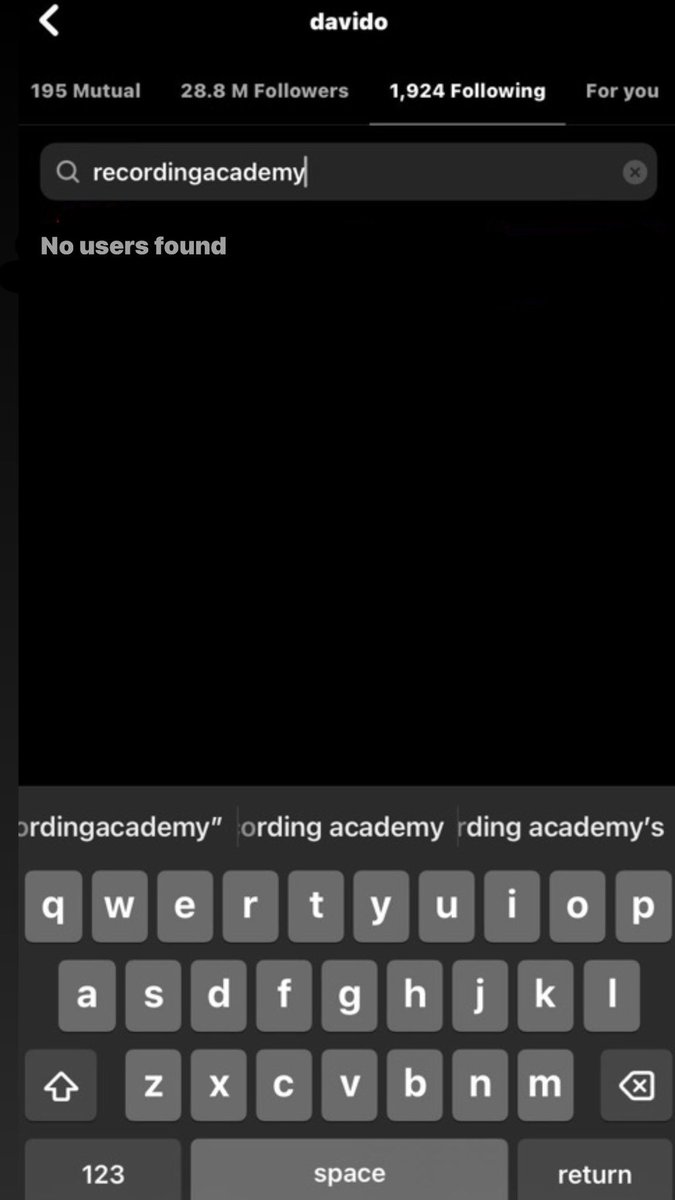Toggle the shift key on the keyboard

coord(61,1084)
